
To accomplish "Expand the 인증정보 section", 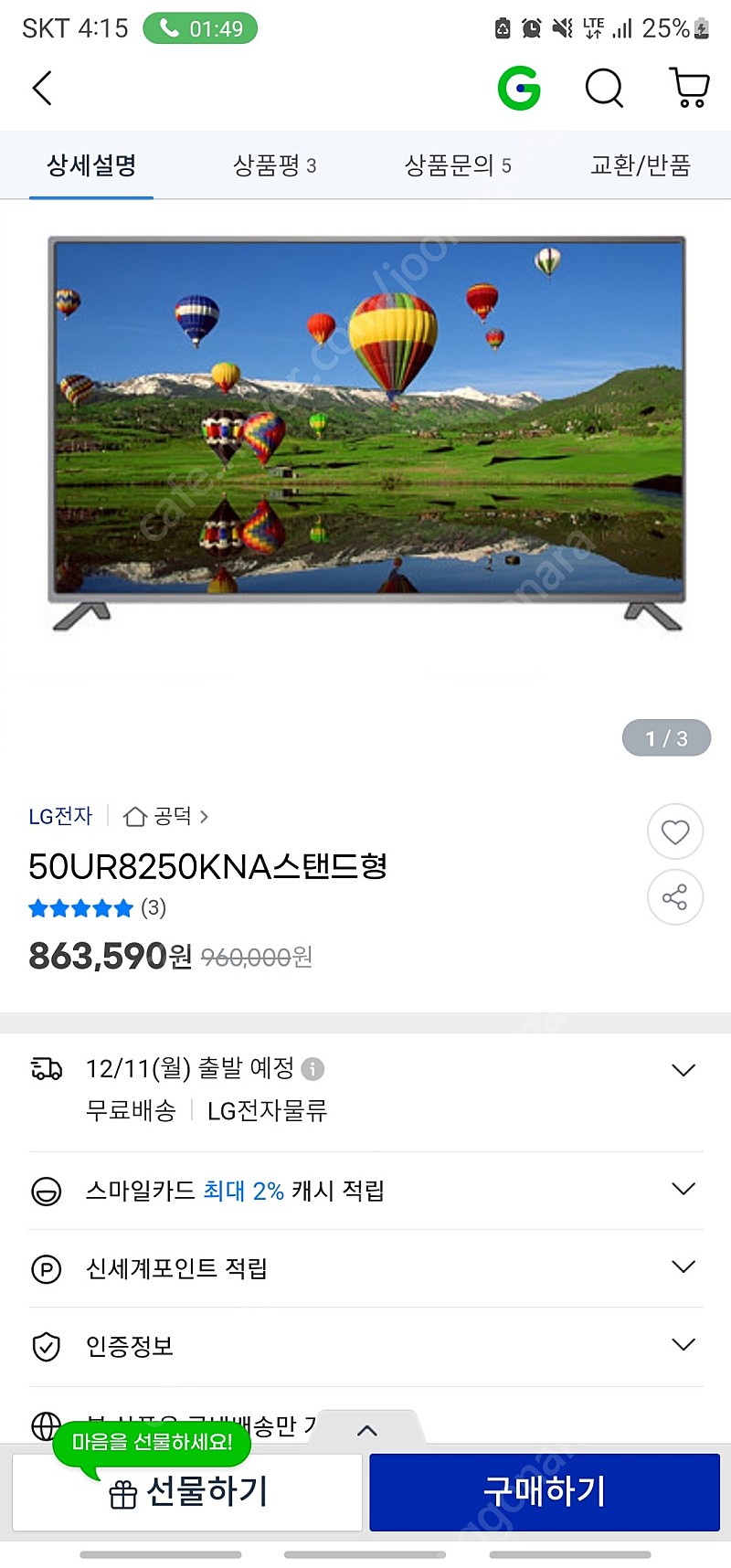I will pos(683,1345).
